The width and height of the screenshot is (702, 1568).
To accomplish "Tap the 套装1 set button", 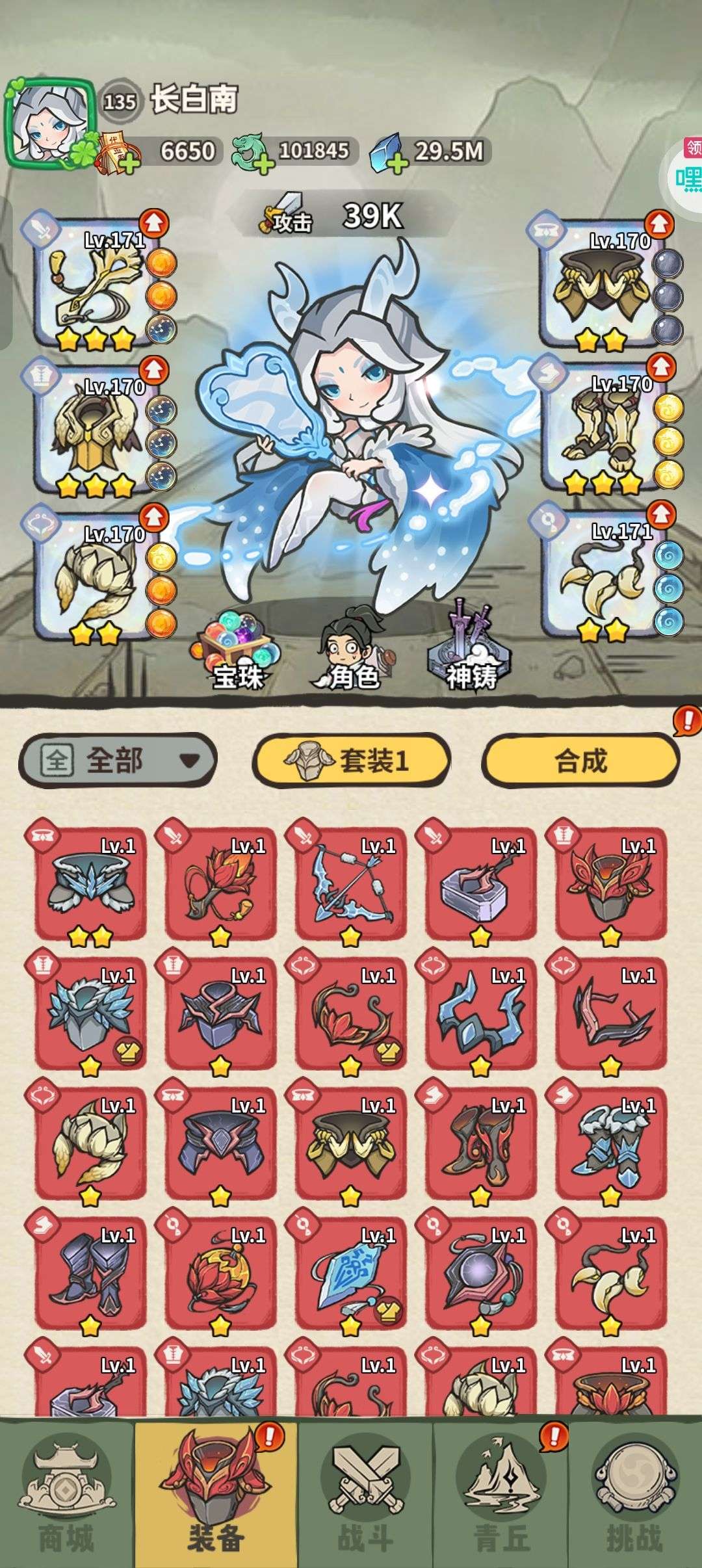I will [351, 760].
